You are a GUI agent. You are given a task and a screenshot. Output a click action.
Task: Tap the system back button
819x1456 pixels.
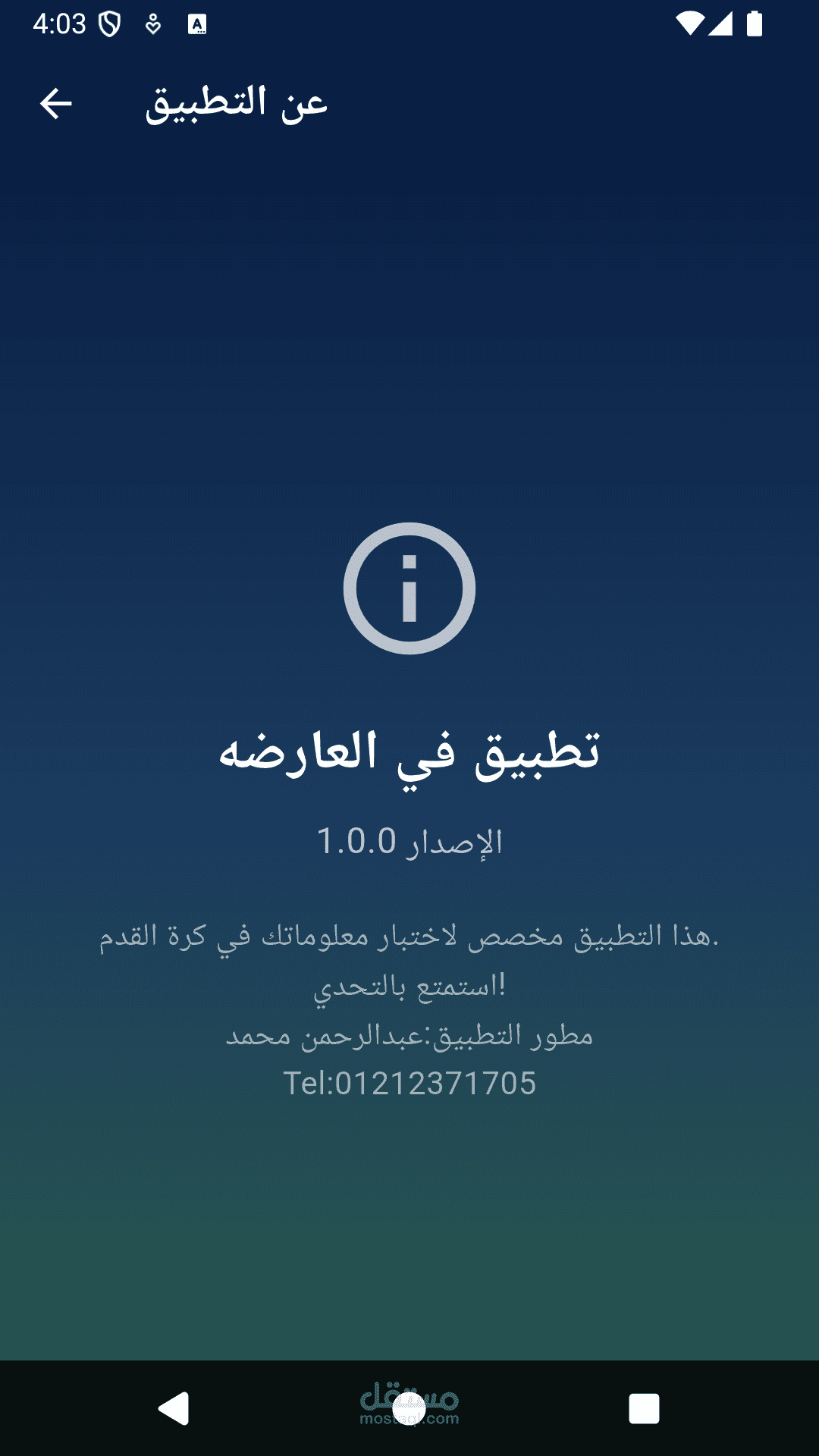tap(174, 1408)
